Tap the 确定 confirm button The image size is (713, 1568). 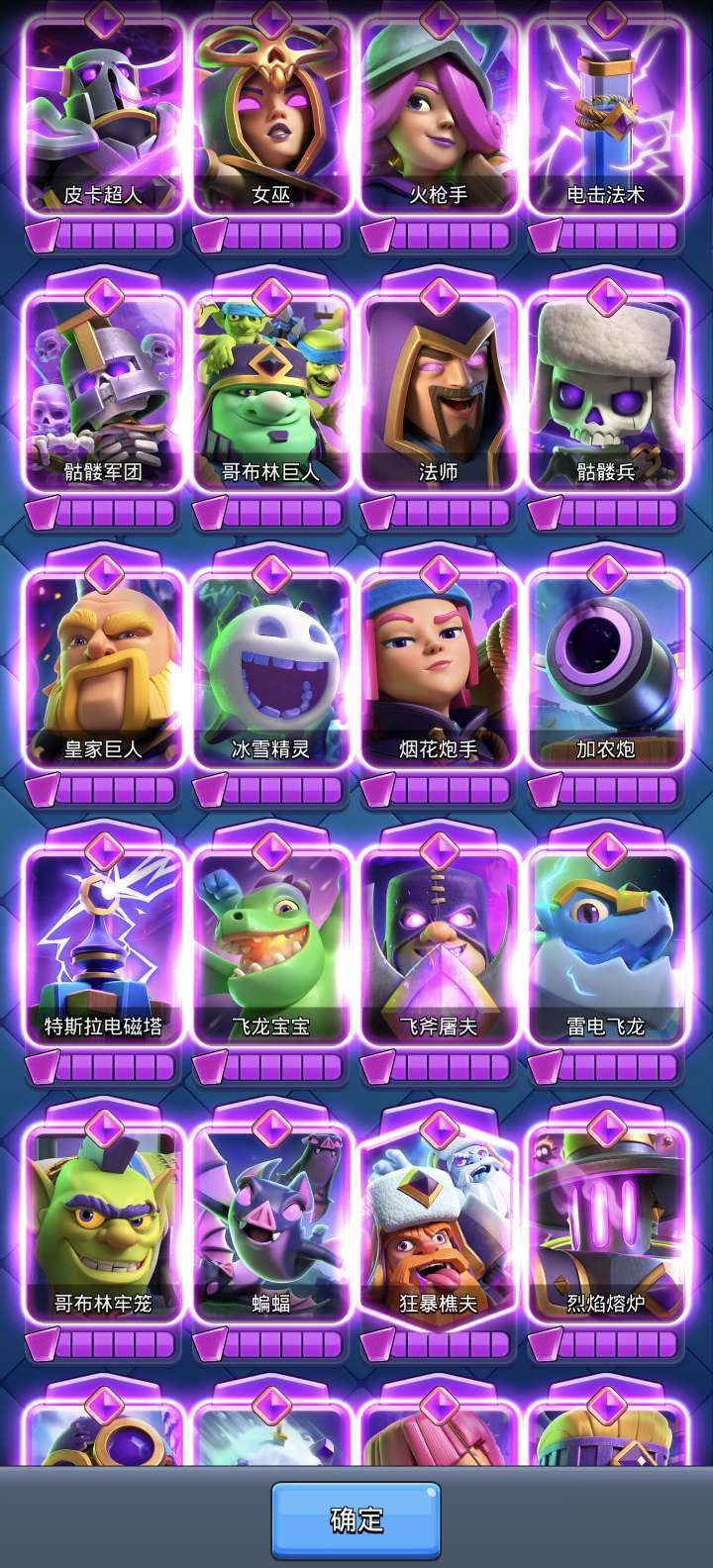(x=356, y=1519)
